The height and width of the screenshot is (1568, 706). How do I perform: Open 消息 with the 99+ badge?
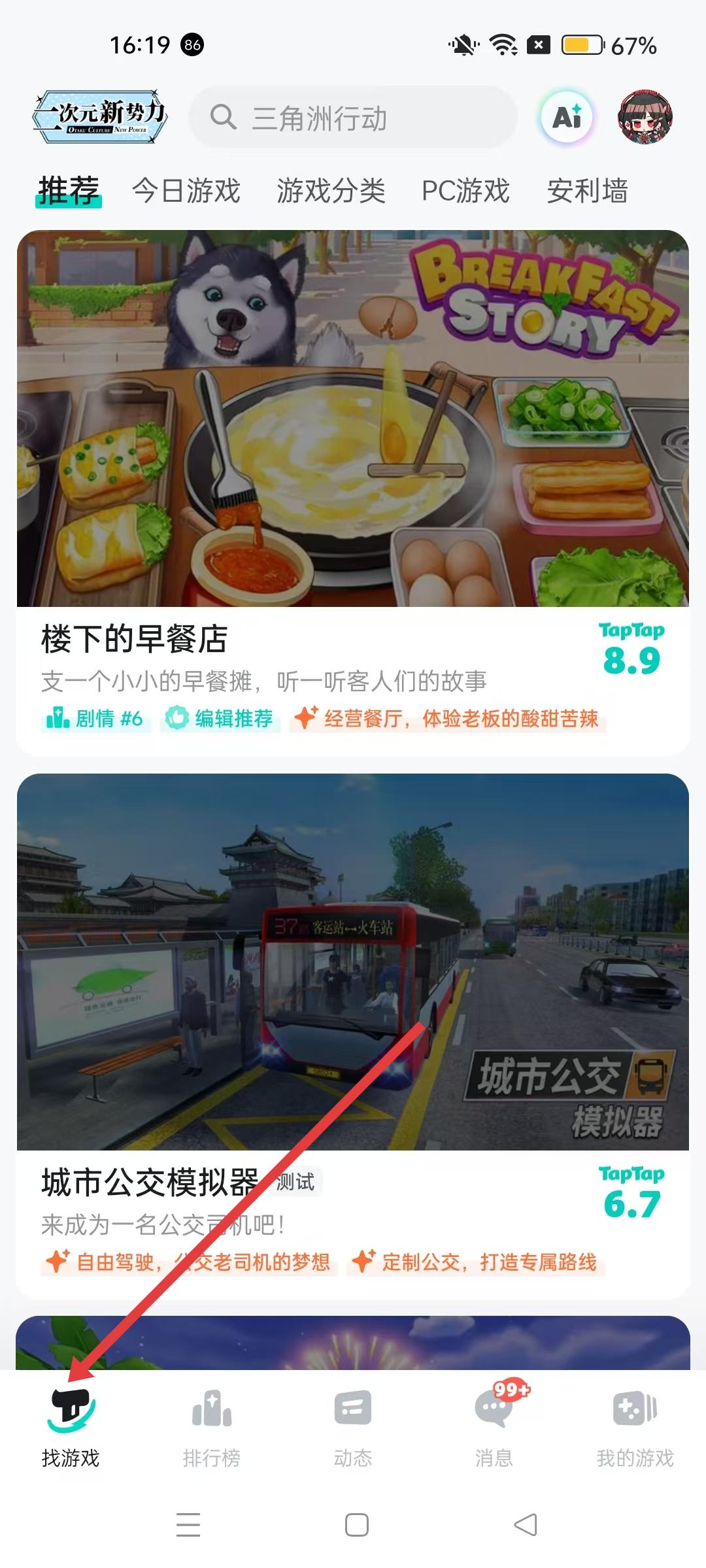[494, 1428]
